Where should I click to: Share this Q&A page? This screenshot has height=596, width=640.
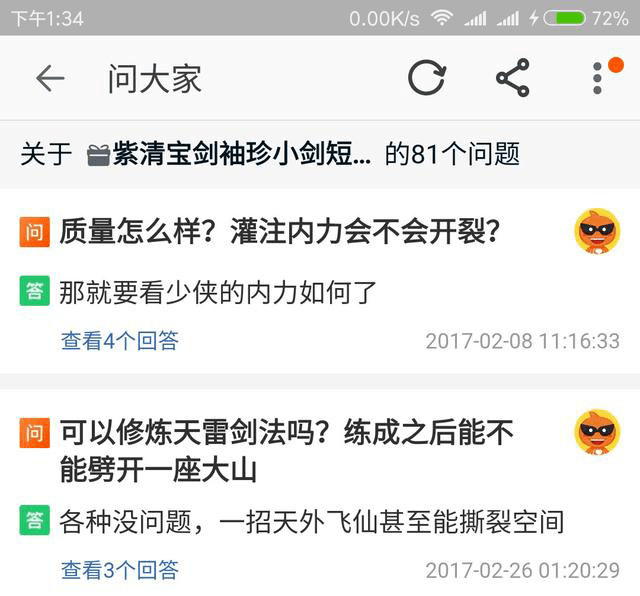click(512, 78)
